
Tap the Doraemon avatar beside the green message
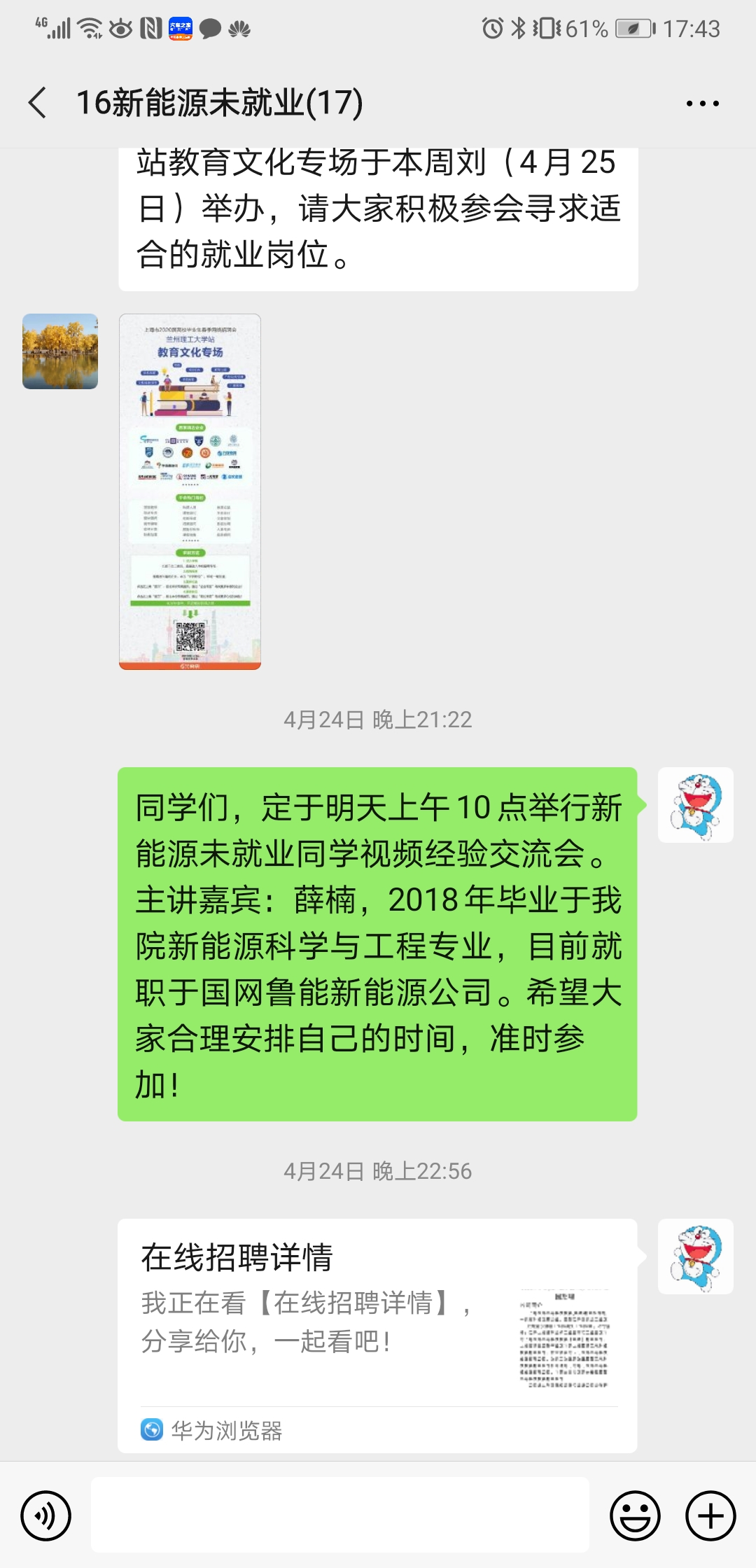(695, 805)
